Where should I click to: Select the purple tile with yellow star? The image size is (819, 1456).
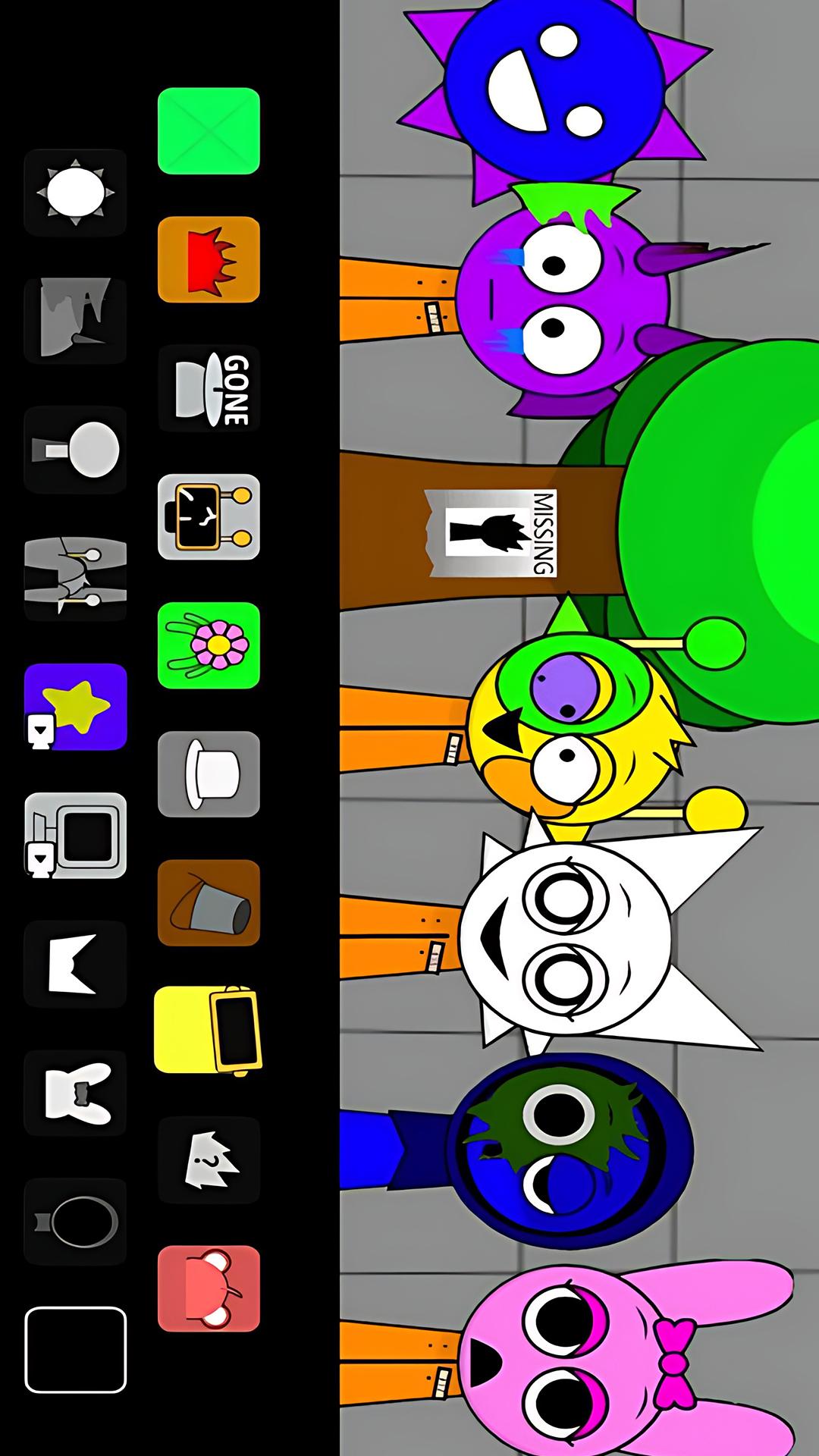click(75, 707)
